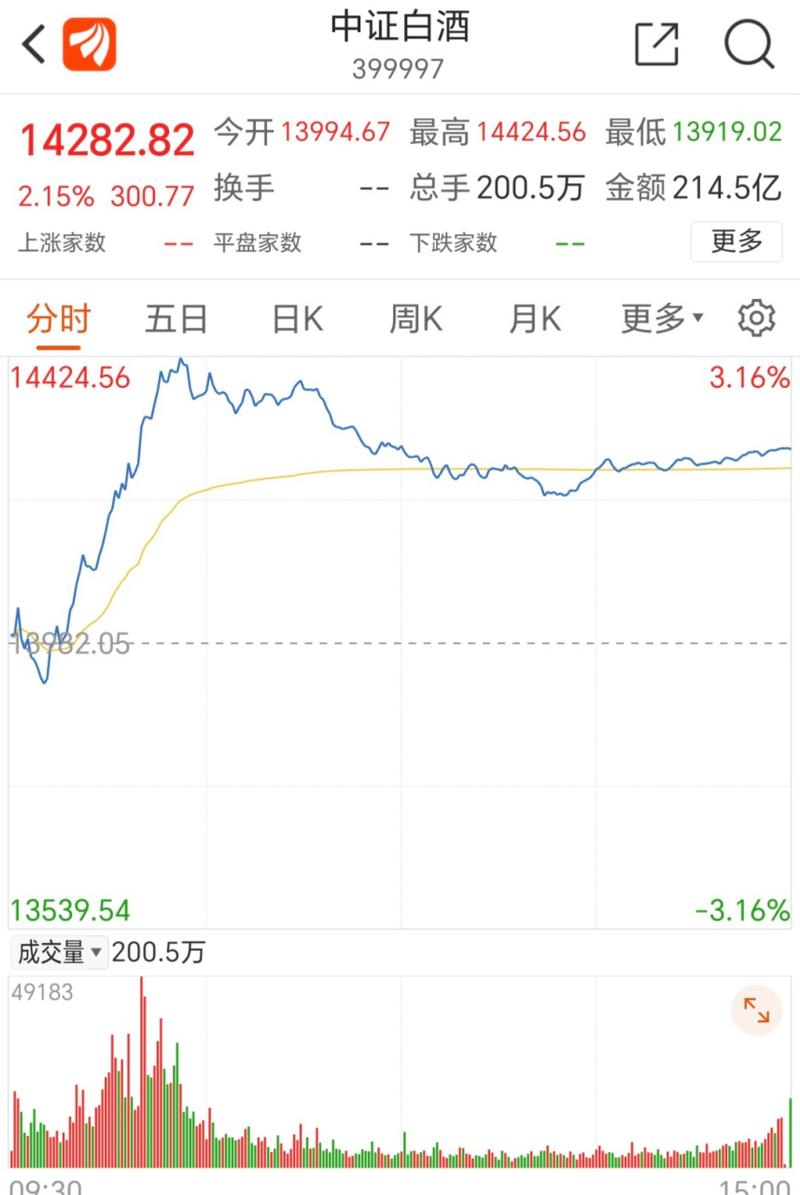View the 月K tab

(533, 317)
